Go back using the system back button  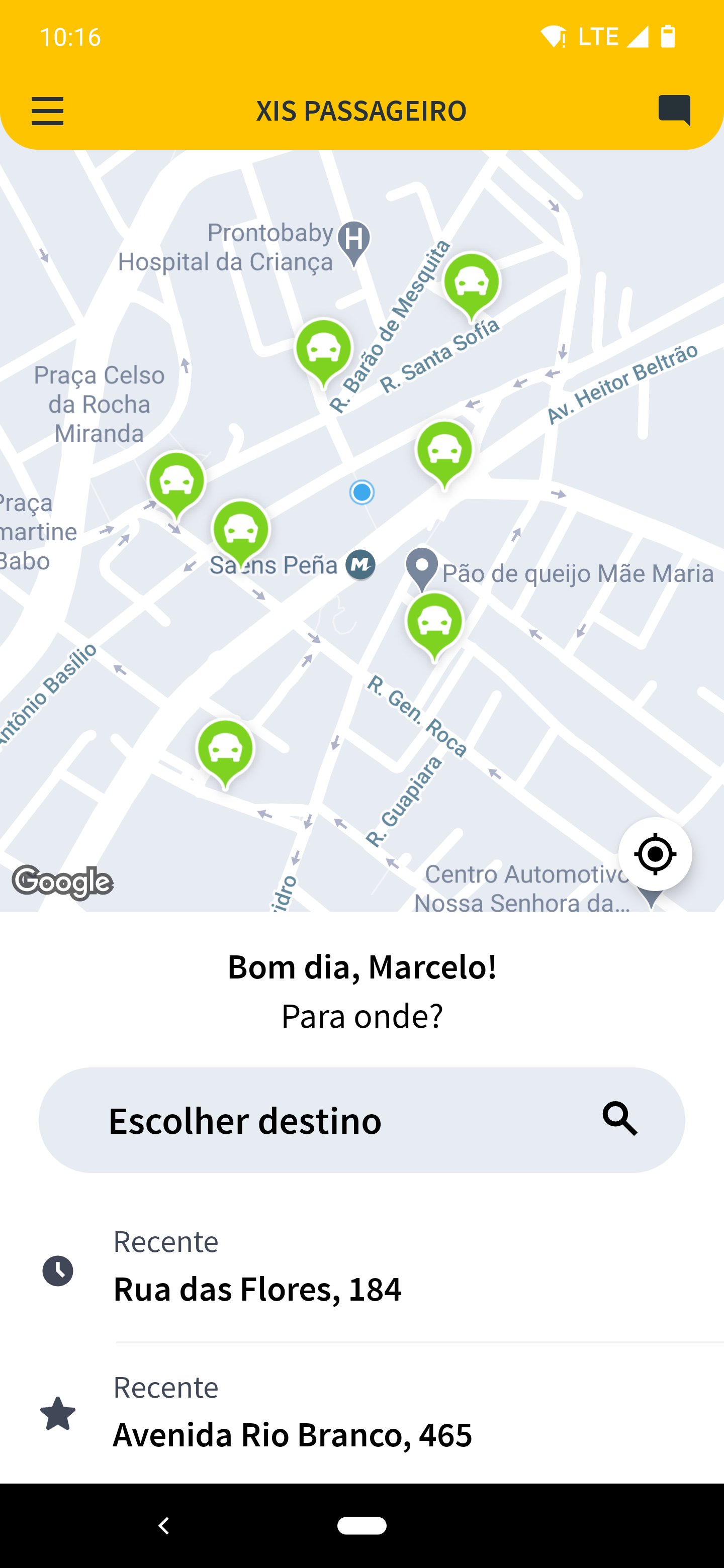[x=163, y=1525]
